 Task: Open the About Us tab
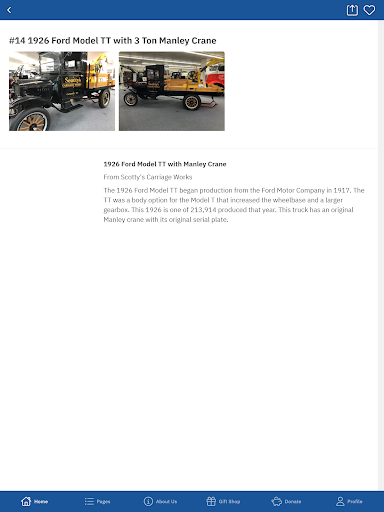[160, 501]
